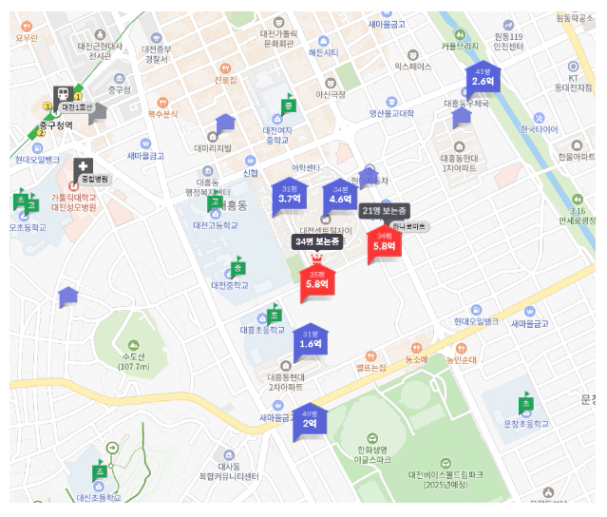Open the 3.7억 31평 apartment marker
The width and height of the screenshot is (607, 517).
[289, 196]
